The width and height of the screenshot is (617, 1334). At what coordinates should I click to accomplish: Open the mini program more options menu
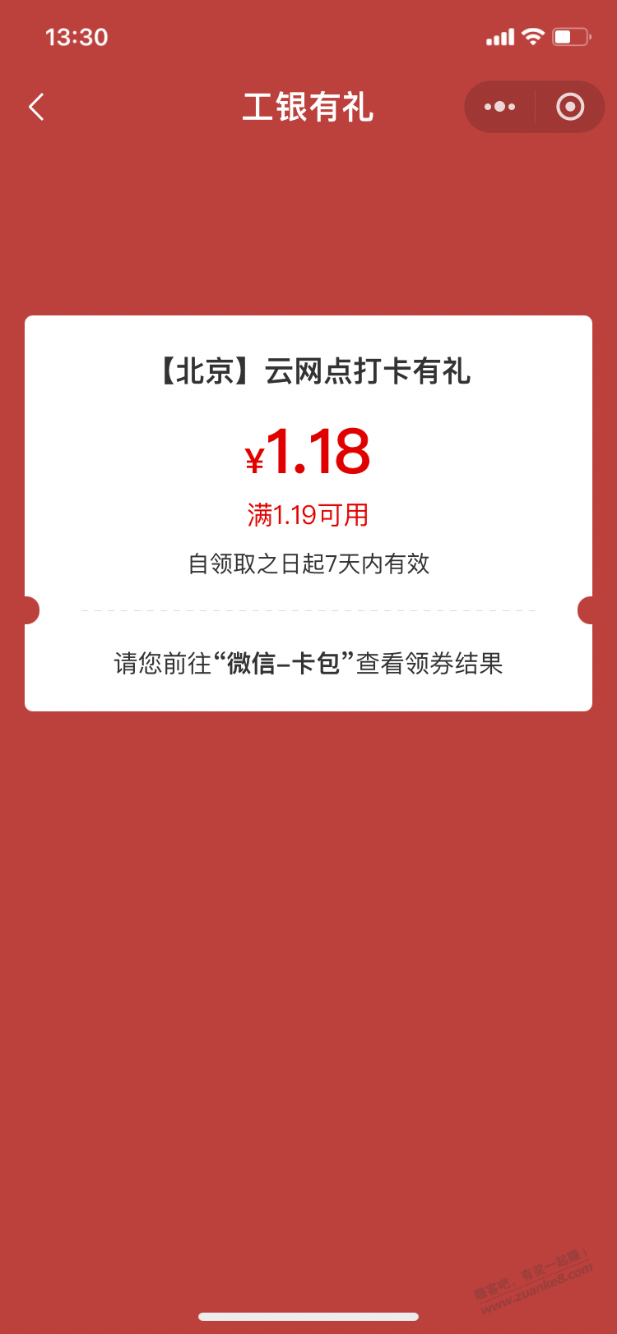[499, 107]
